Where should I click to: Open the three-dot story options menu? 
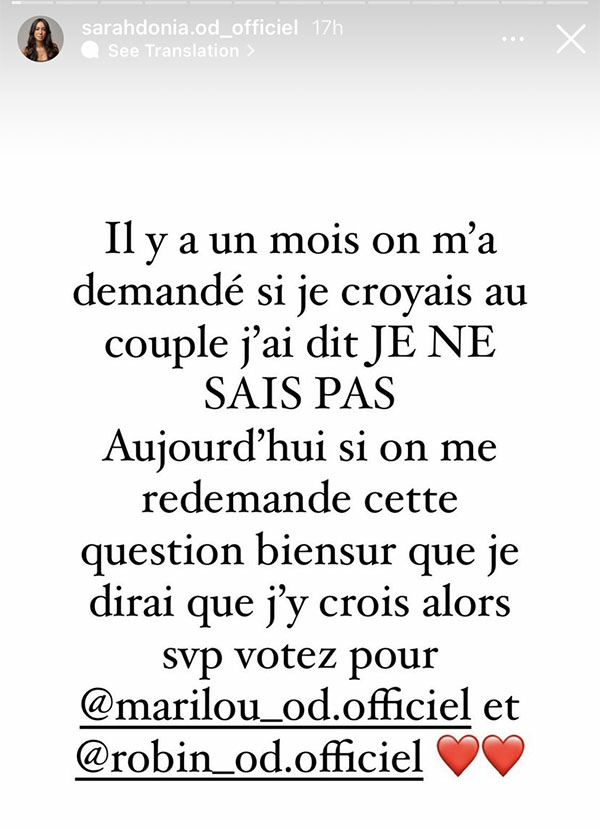point(512,39)
